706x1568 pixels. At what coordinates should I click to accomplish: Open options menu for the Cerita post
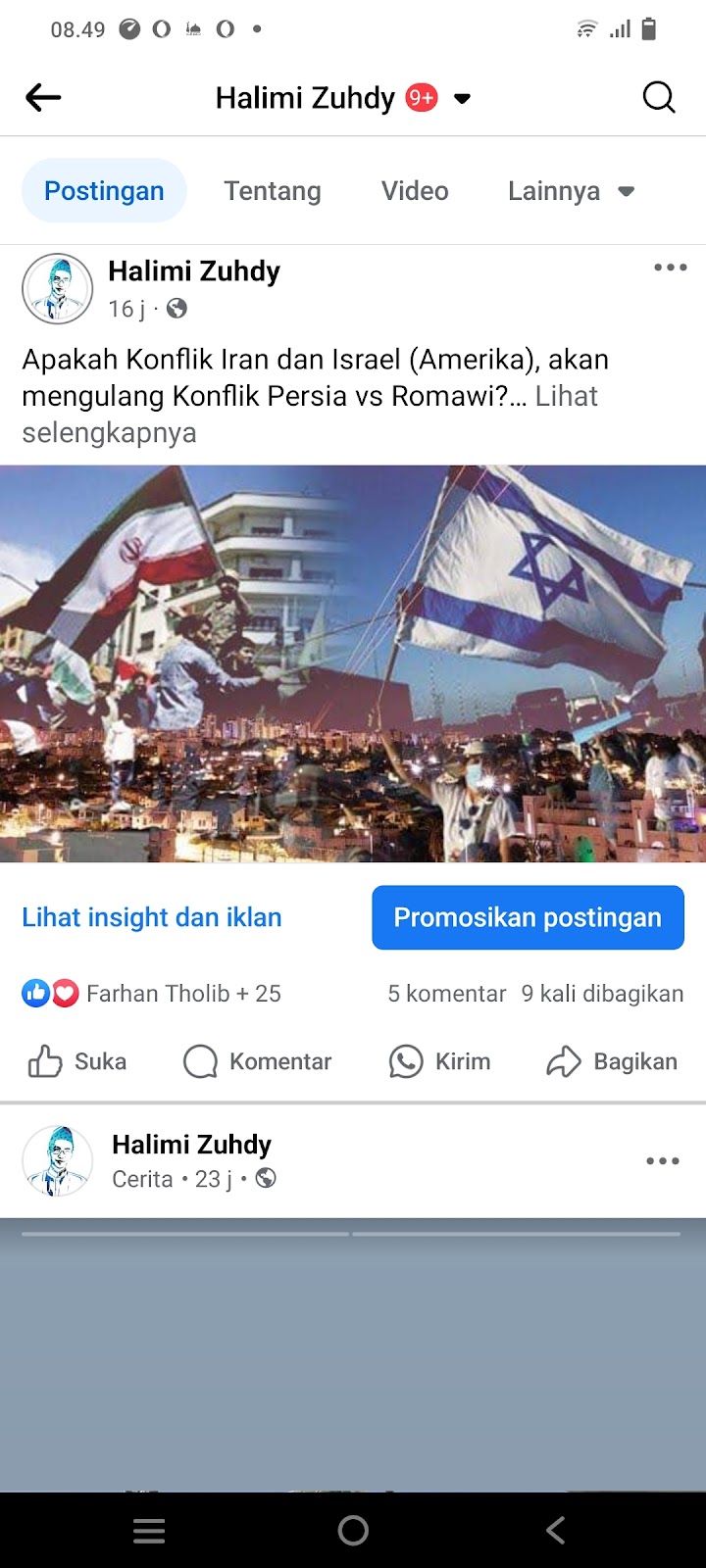point(662,1161)
